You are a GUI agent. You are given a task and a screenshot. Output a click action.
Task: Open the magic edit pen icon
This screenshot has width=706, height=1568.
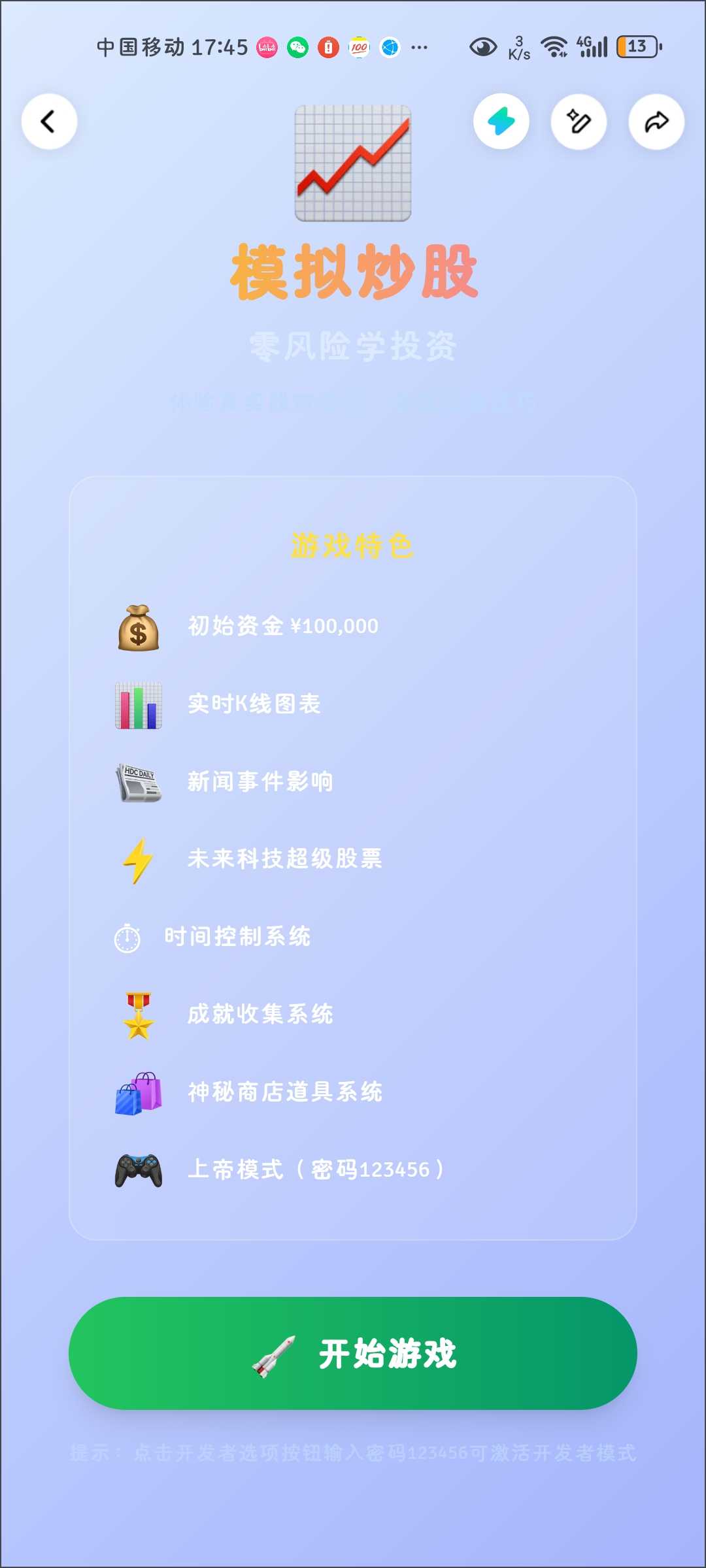(579, 122)
